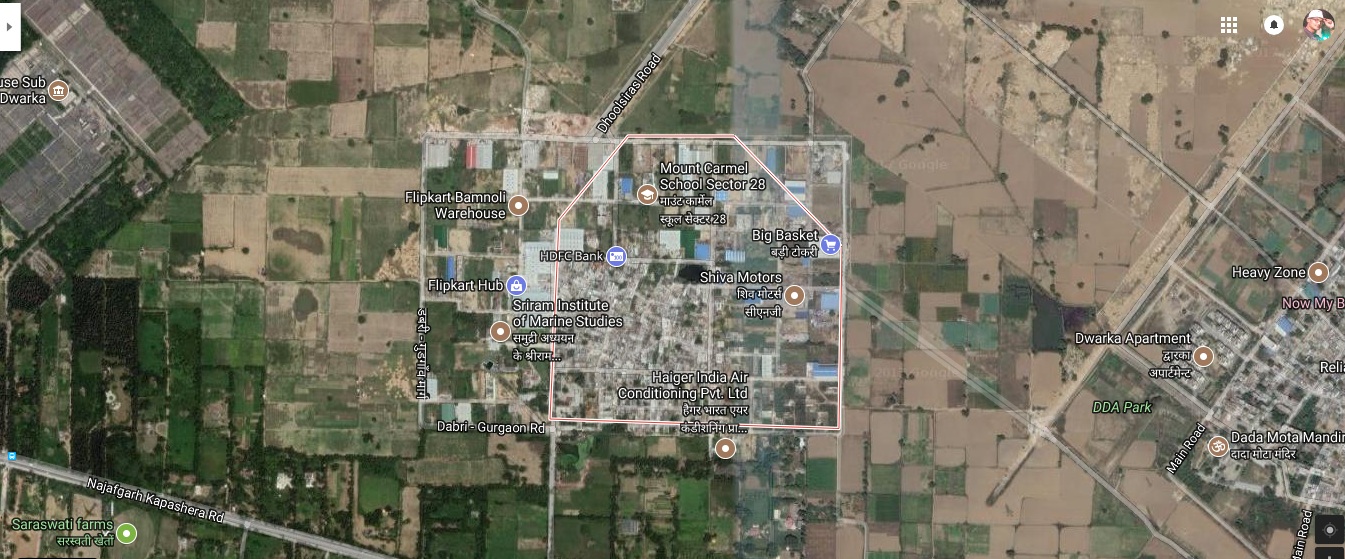Open the Shiva Motors place marker
The height and width of the screenshot is (559, 1345).
pyautogui.click(x=794, y=295)
